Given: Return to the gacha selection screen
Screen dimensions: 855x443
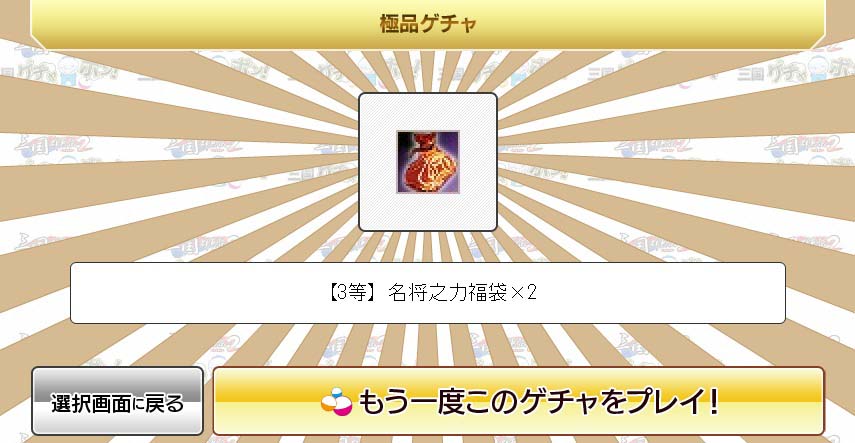Looking at the screenshot, I should pos(117,401).
